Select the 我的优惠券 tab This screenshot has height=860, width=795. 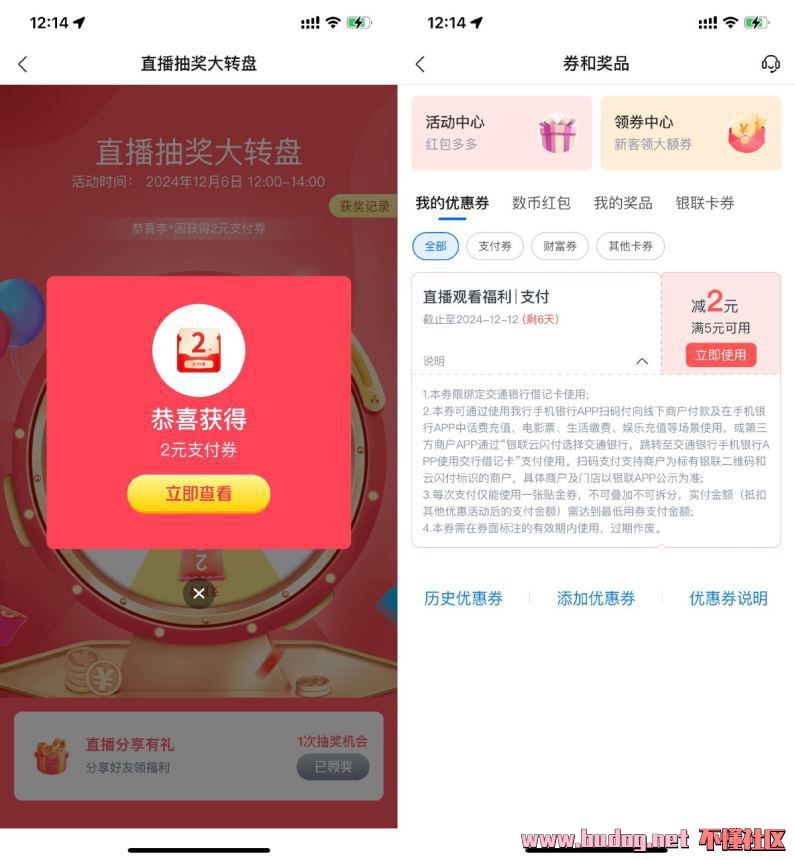[x=452, y=203]
